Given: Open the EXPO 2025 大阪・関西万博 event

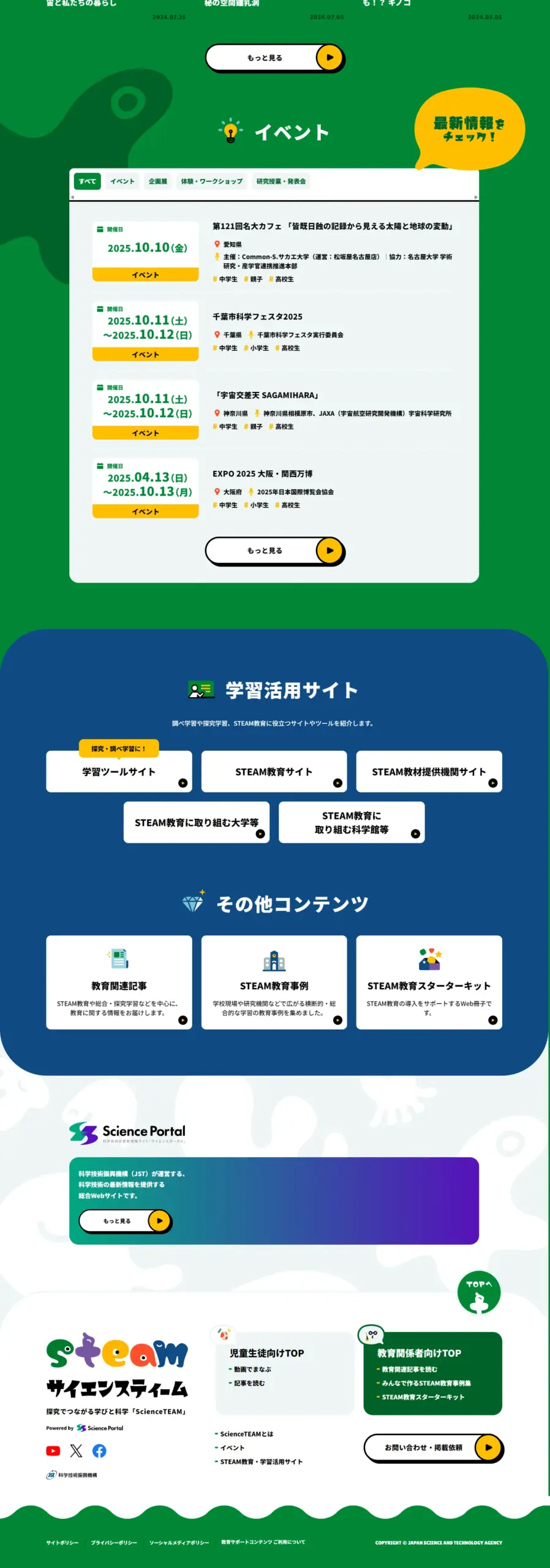Looking at the screenshot, I should (262, 473).
